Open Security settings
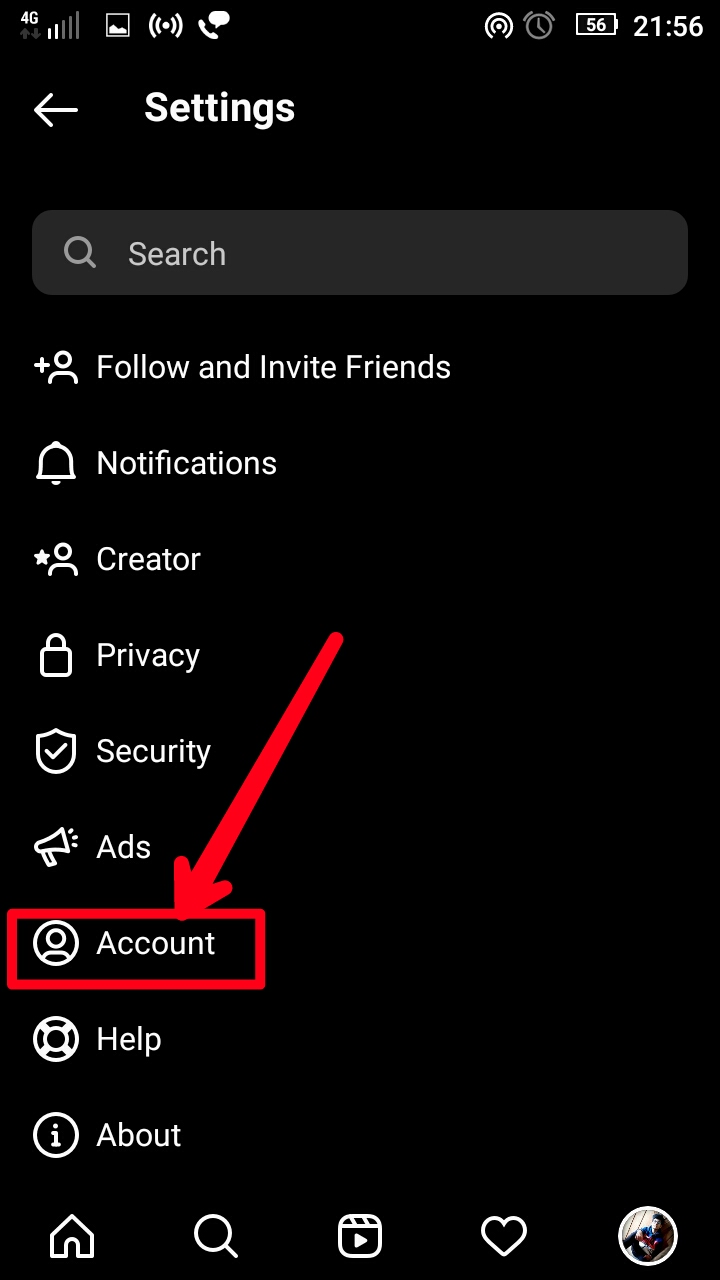This screenshot has height=1280, width=720. (152, 751)
